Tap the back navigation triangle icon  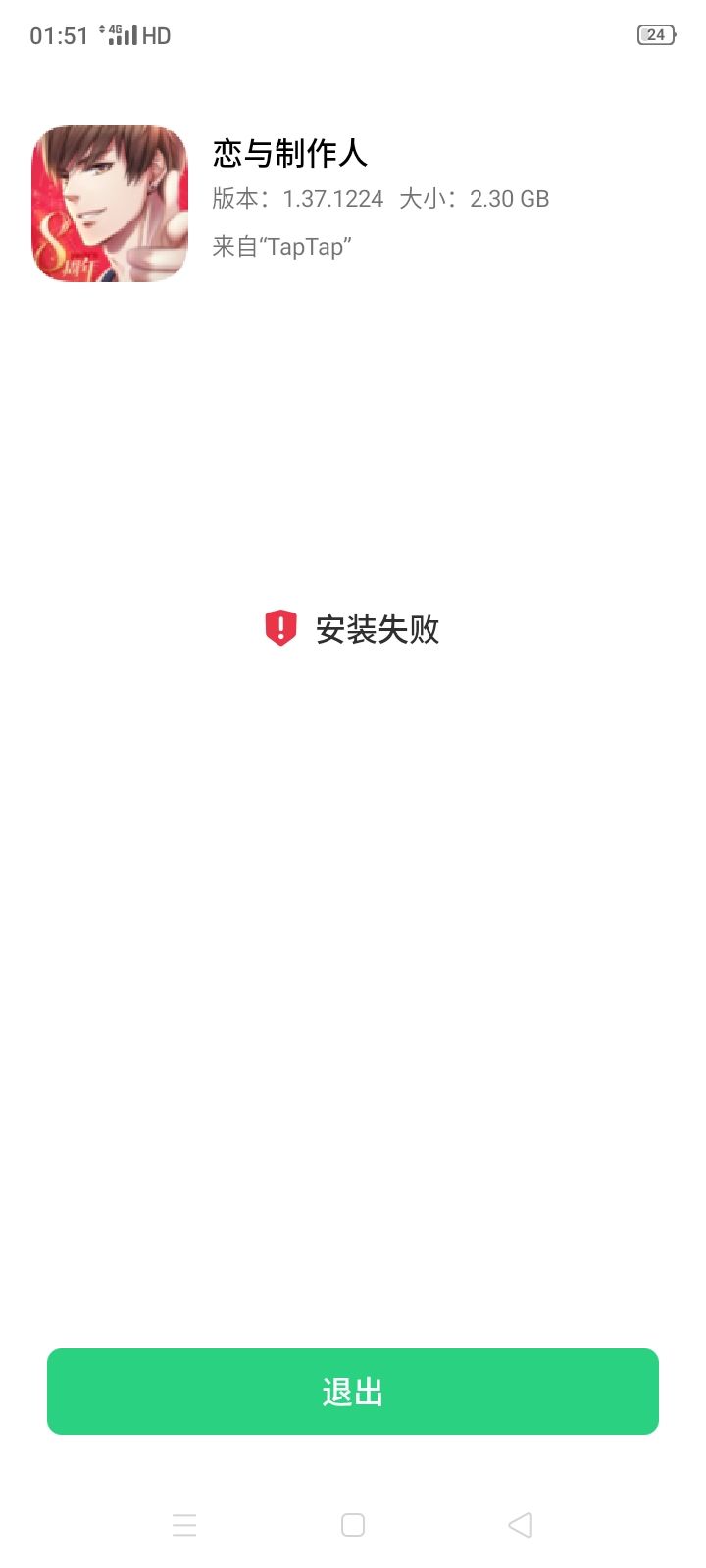[520, 1524]
